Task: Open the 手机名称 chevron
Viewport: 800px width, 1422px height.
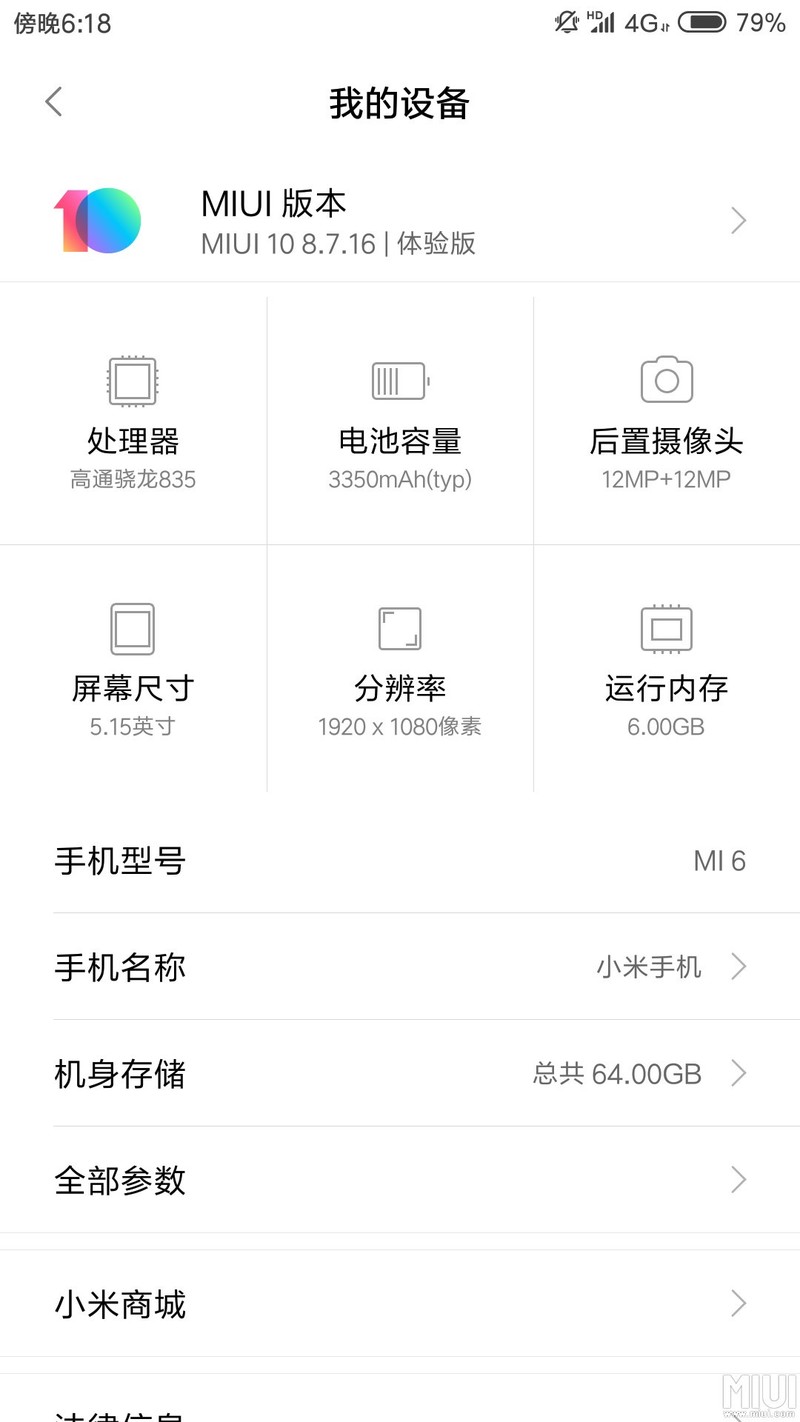Action: [x=737, y=967]
